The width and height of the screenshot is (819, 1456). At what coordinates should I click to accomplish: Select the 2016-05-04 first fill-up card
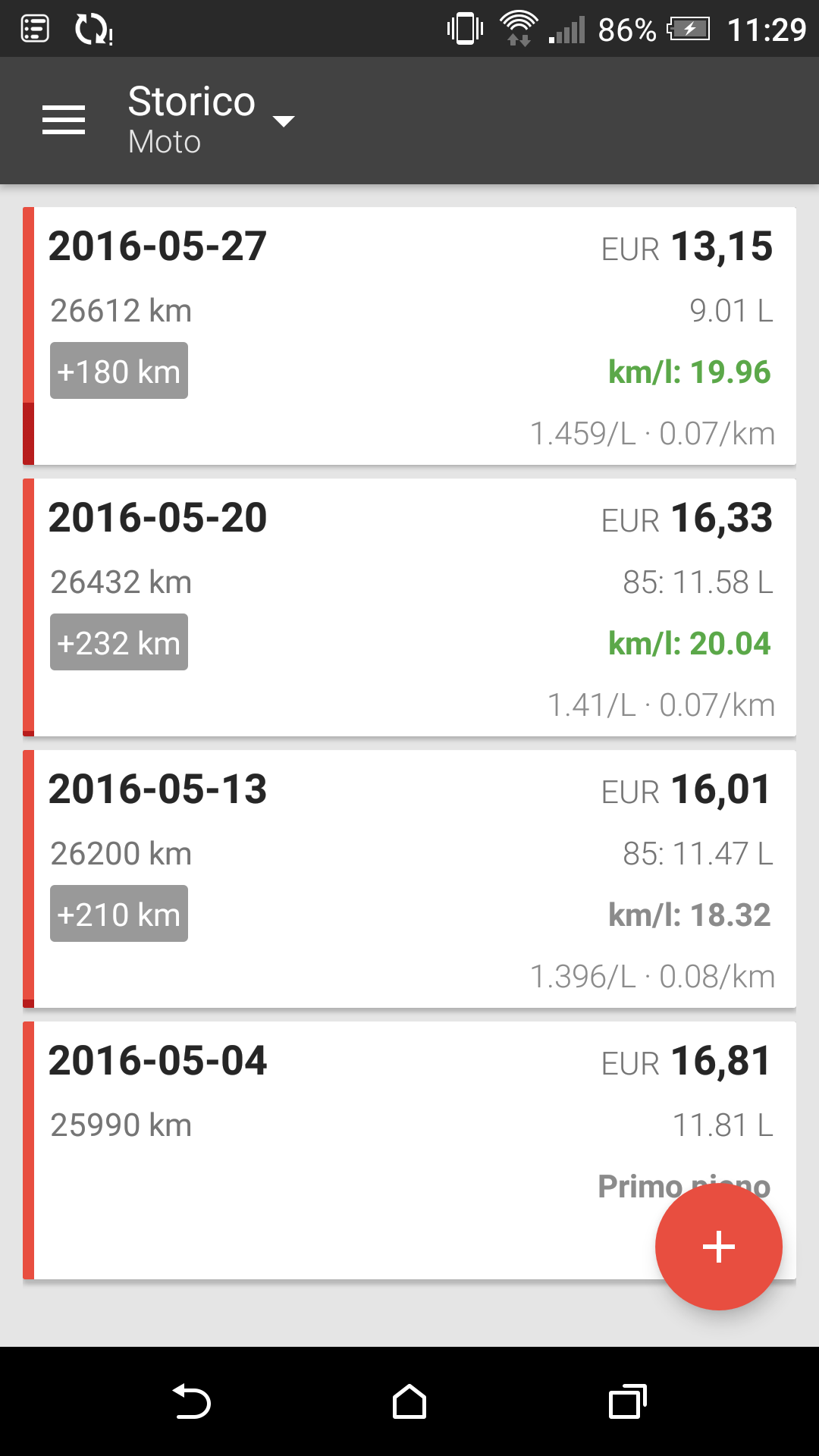click(409, 1150)
